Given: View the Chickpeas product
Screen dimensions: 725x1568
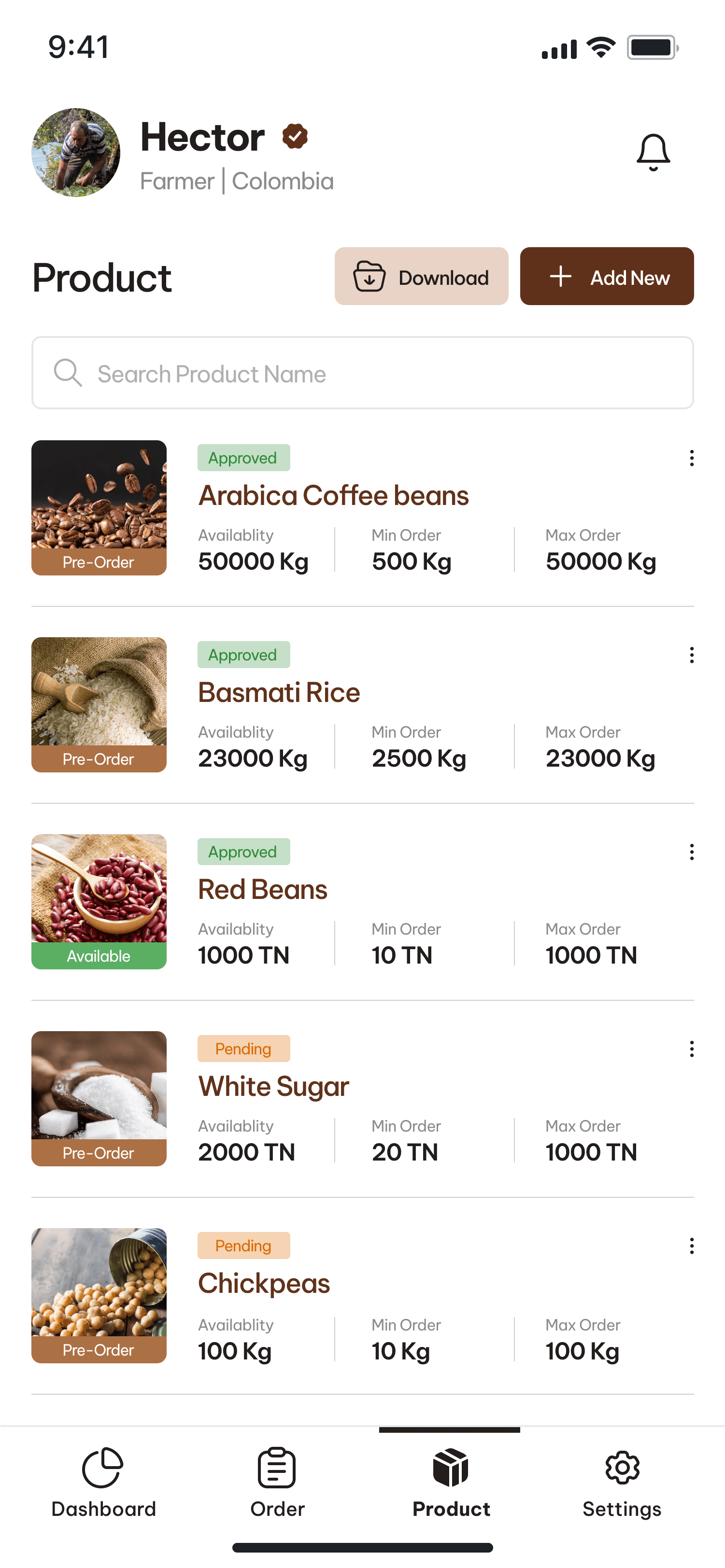Looking at the screenshot, I should [264, 1284].
